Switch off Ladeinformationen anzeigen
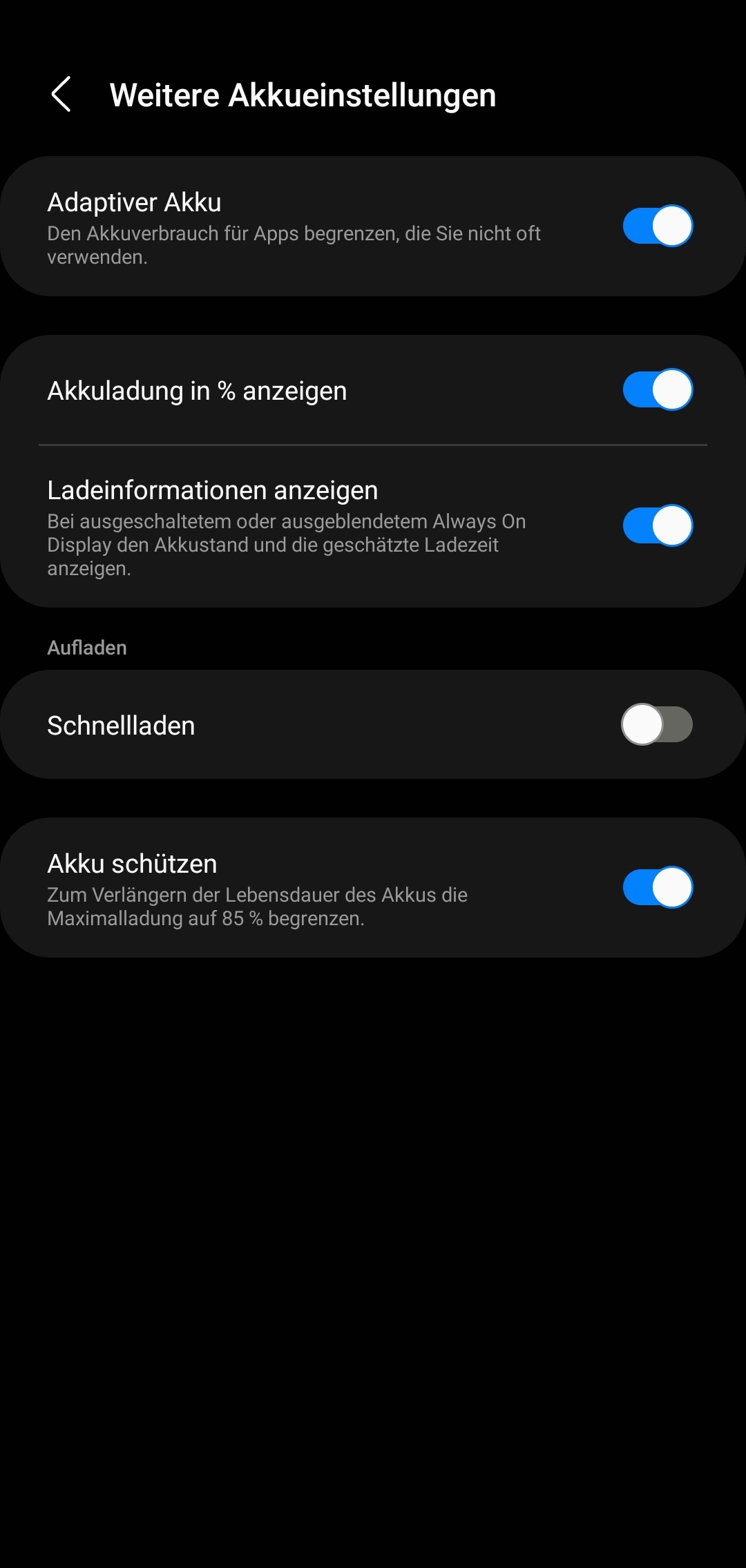 (x=658, y=525)
